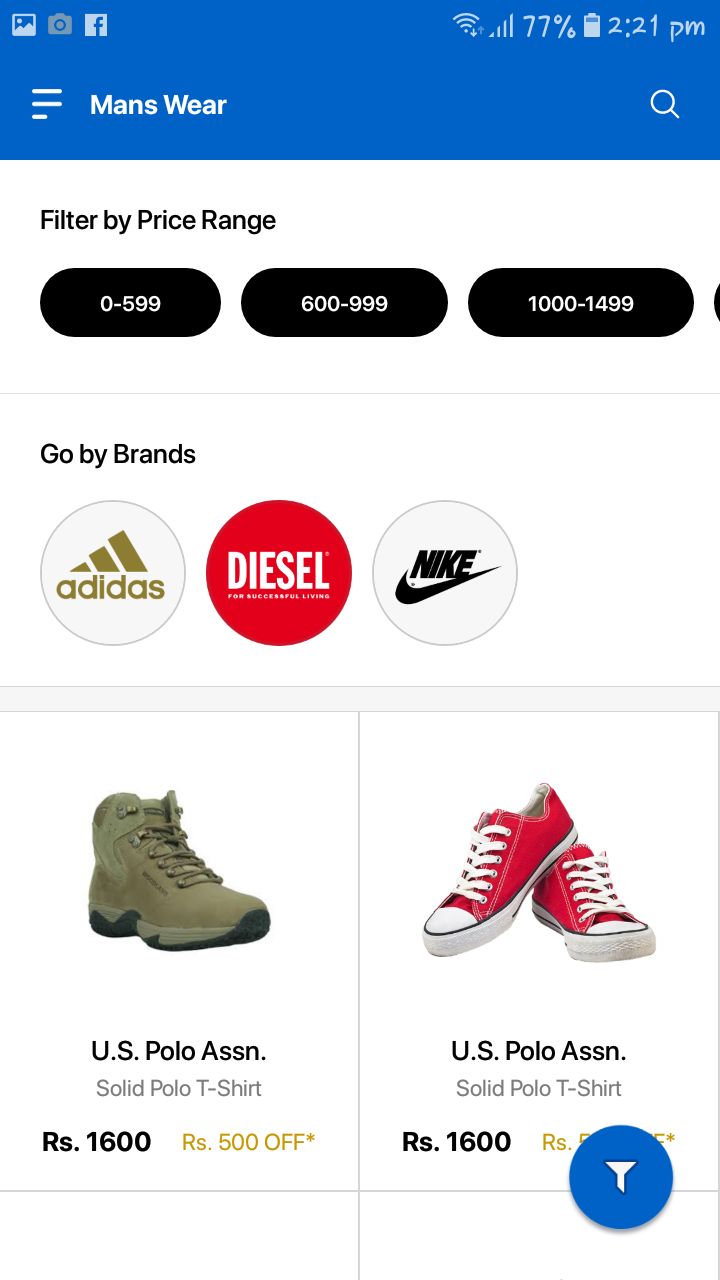720x1280 pixels.
Task: Choose the 1000-1499 price range
Action: pyautogui.click(x=580, y=303)
